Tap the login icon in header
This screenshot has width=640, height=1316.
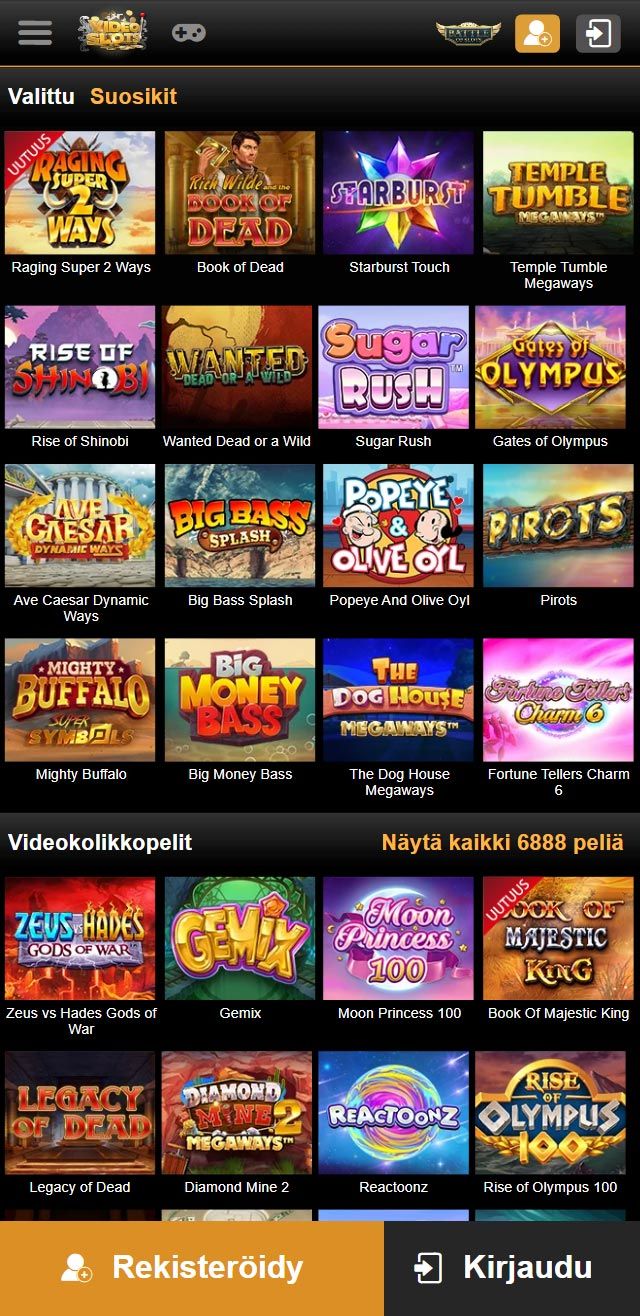[598, 33]
